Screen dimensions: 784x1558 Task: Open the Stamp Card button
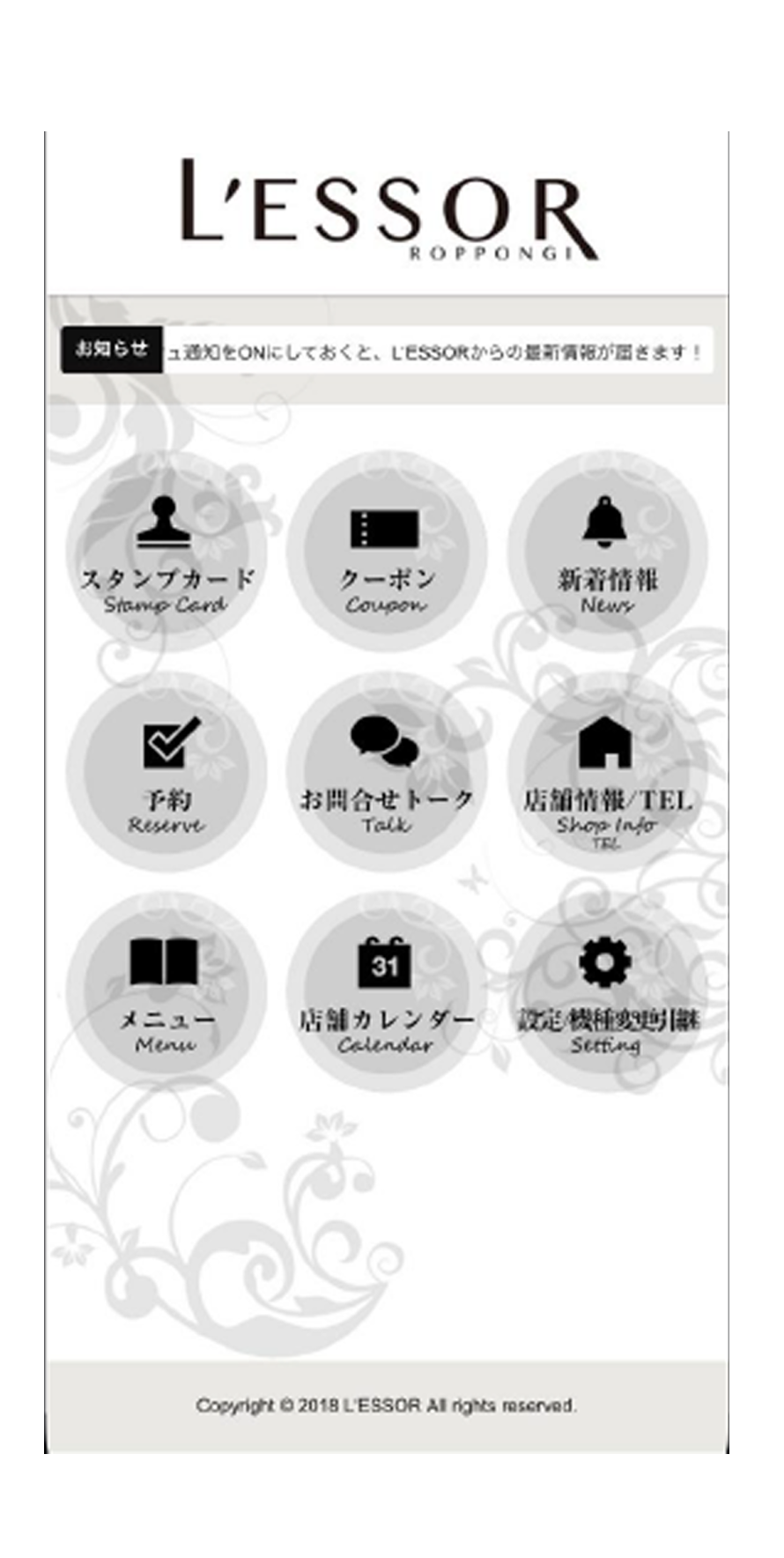166,552
